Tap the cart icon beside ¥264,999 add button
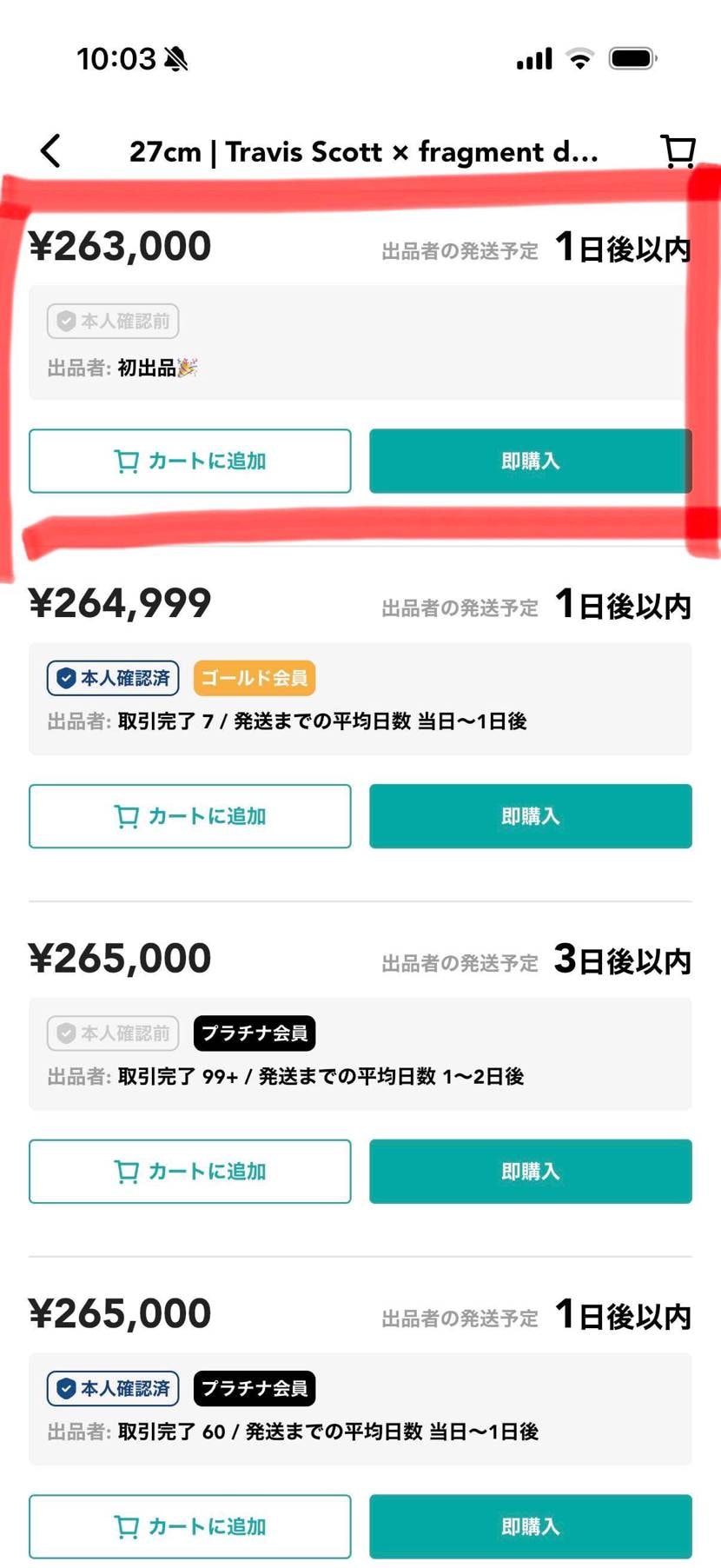721x1568 pixels. pos(127,816)
